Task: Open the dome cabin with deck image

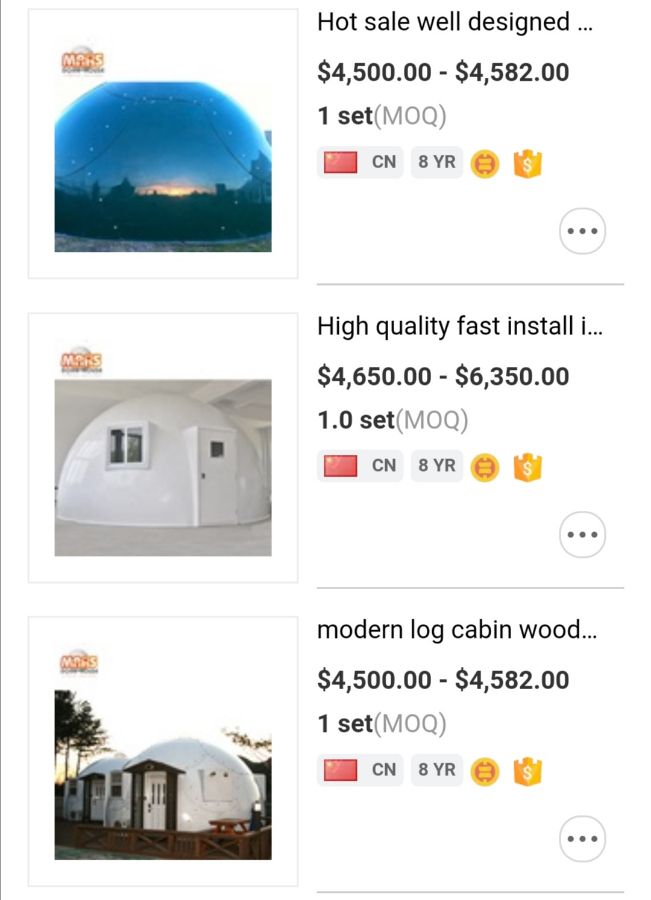Action: 163,752
